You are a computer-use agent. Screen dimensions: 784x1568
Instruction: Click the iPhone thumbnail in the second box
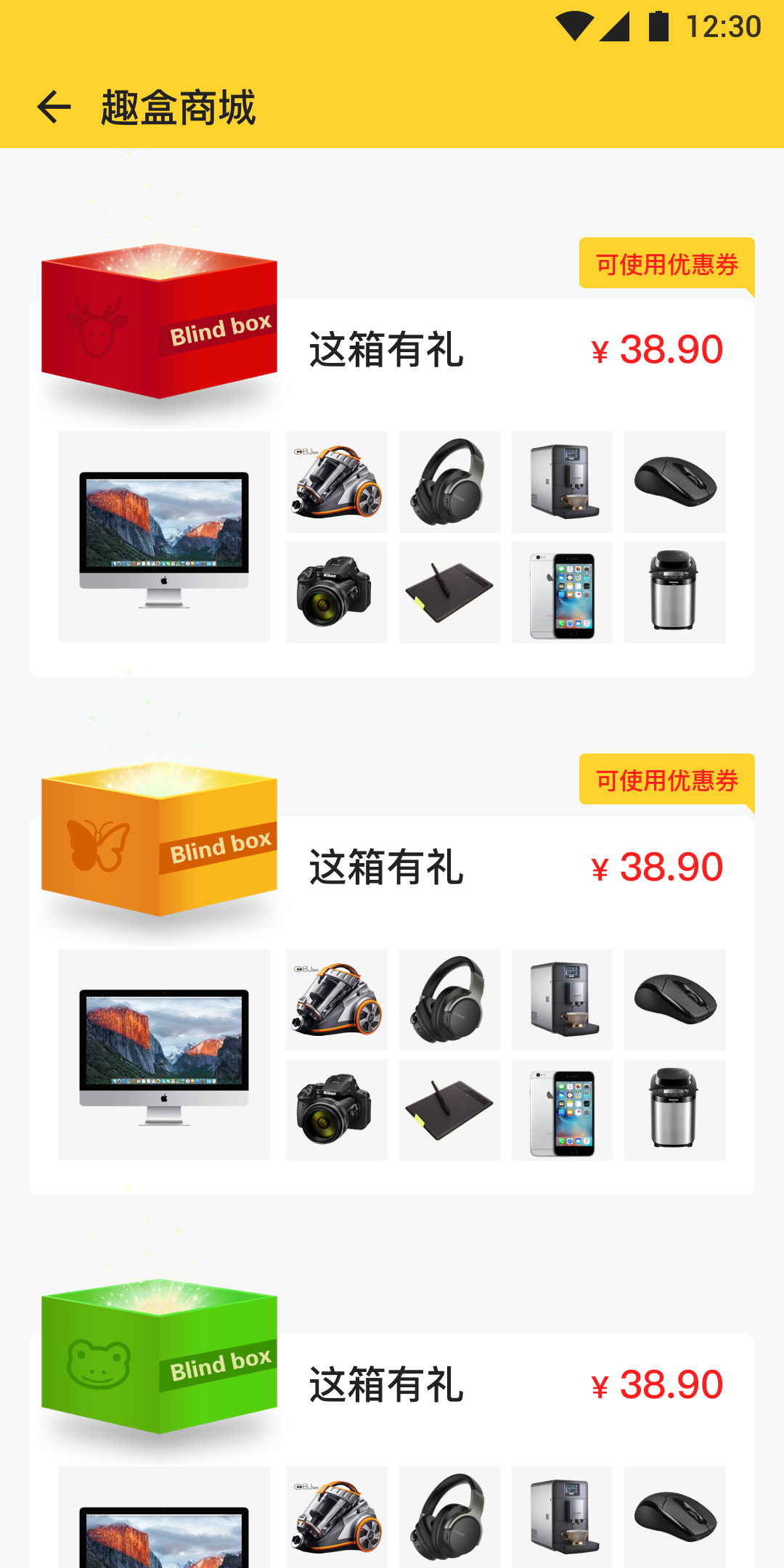562,1108
